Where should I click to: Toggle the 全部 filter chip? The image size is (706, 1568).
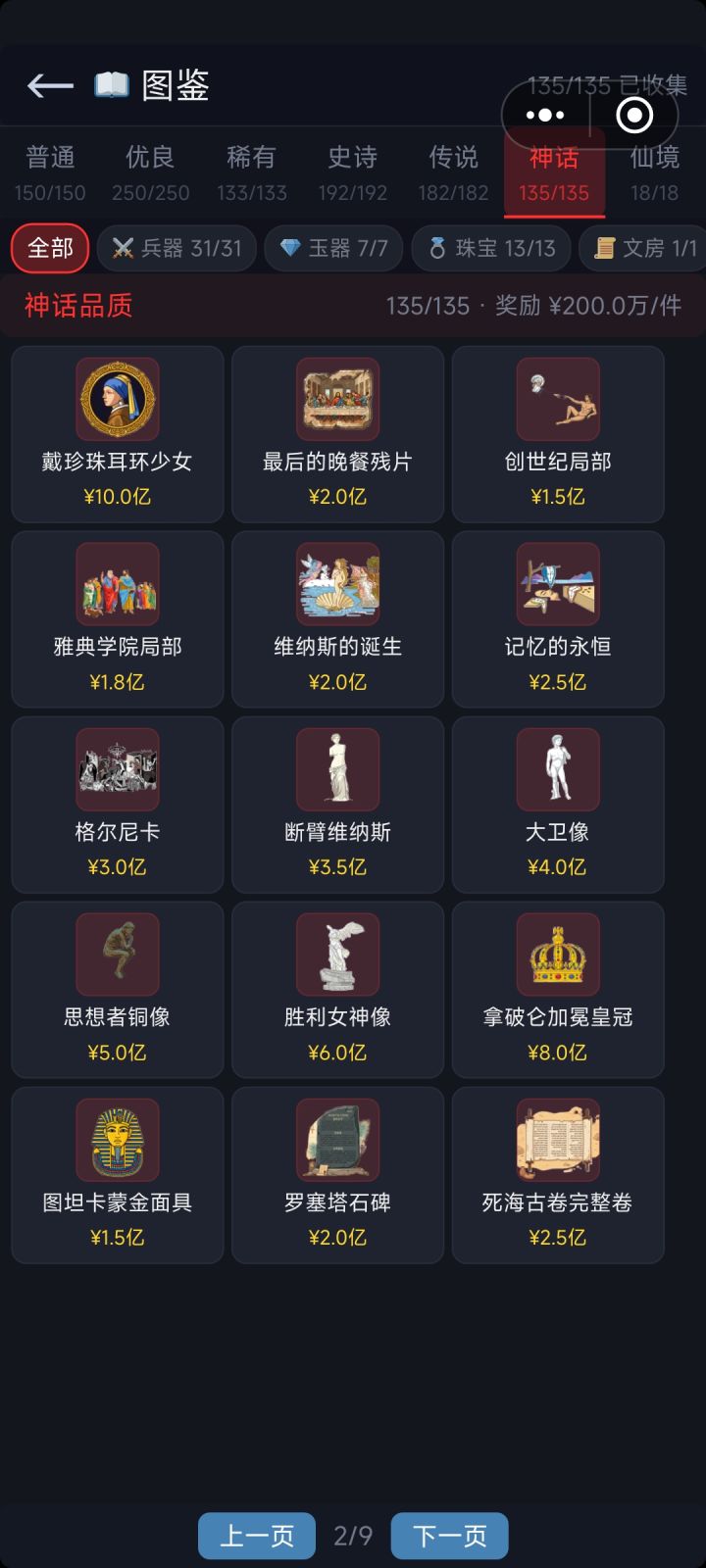point(51,248)
